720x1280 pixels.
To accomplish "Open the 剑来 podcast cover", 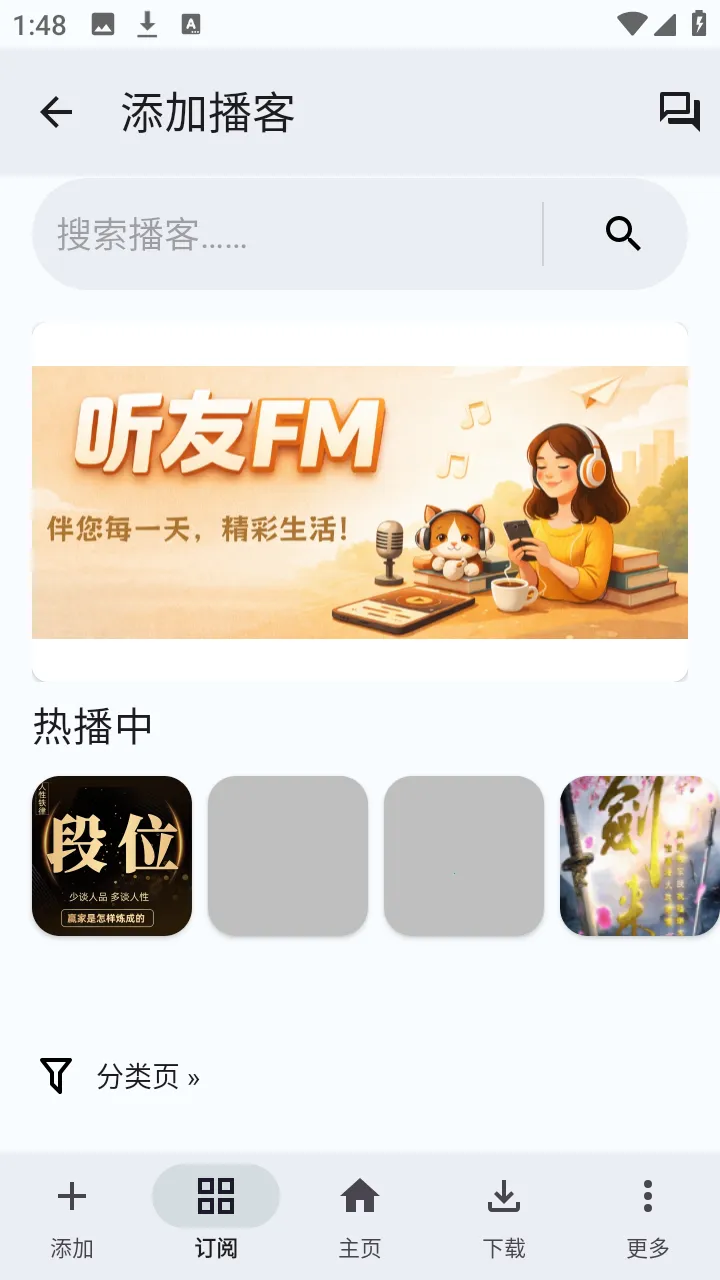I will [x=640, y=856].
